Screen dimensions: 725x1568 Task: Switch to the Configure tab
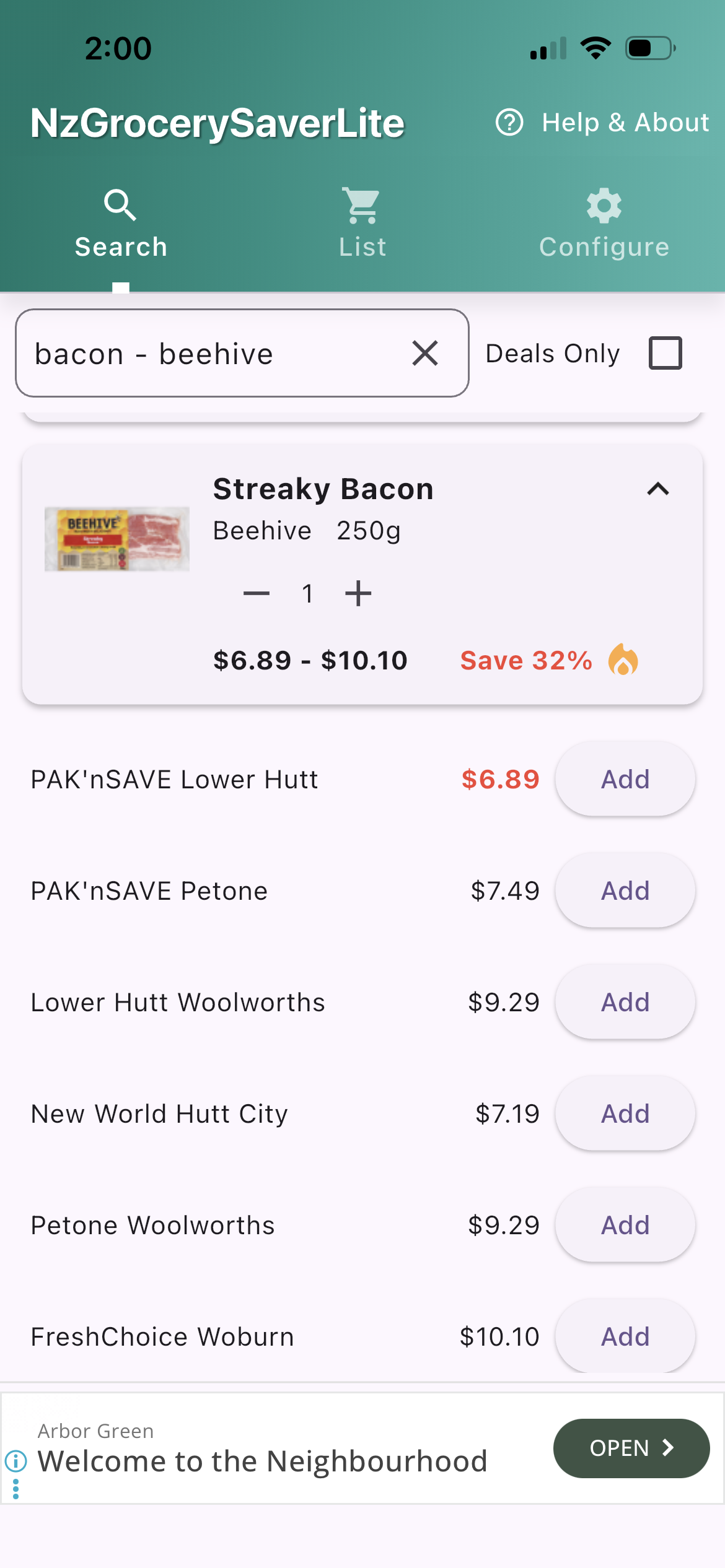pos(604,223)
